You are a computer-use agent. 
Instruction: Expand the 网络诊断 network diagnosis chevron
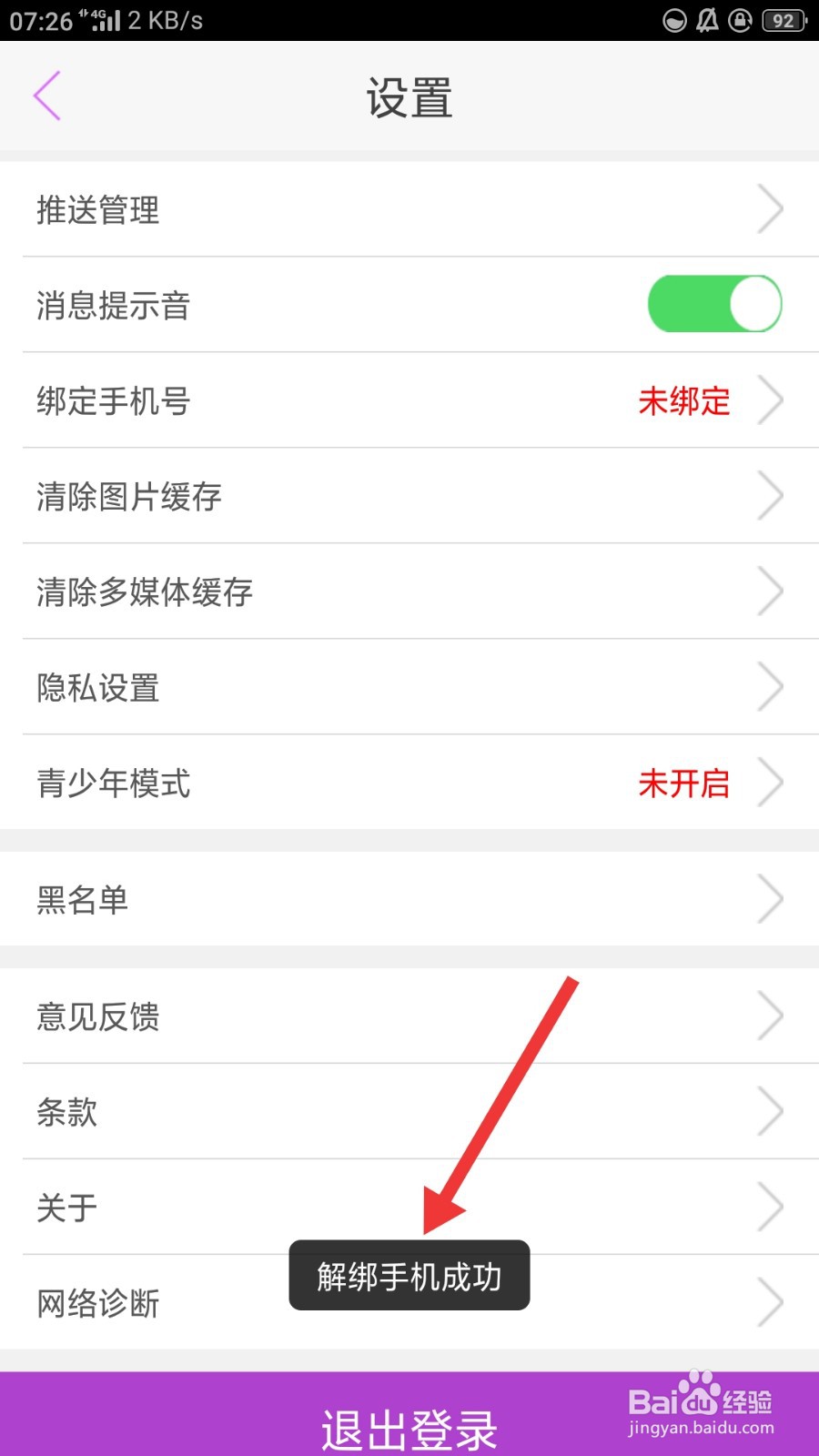pyautogui.click(x=769, y=1302)
